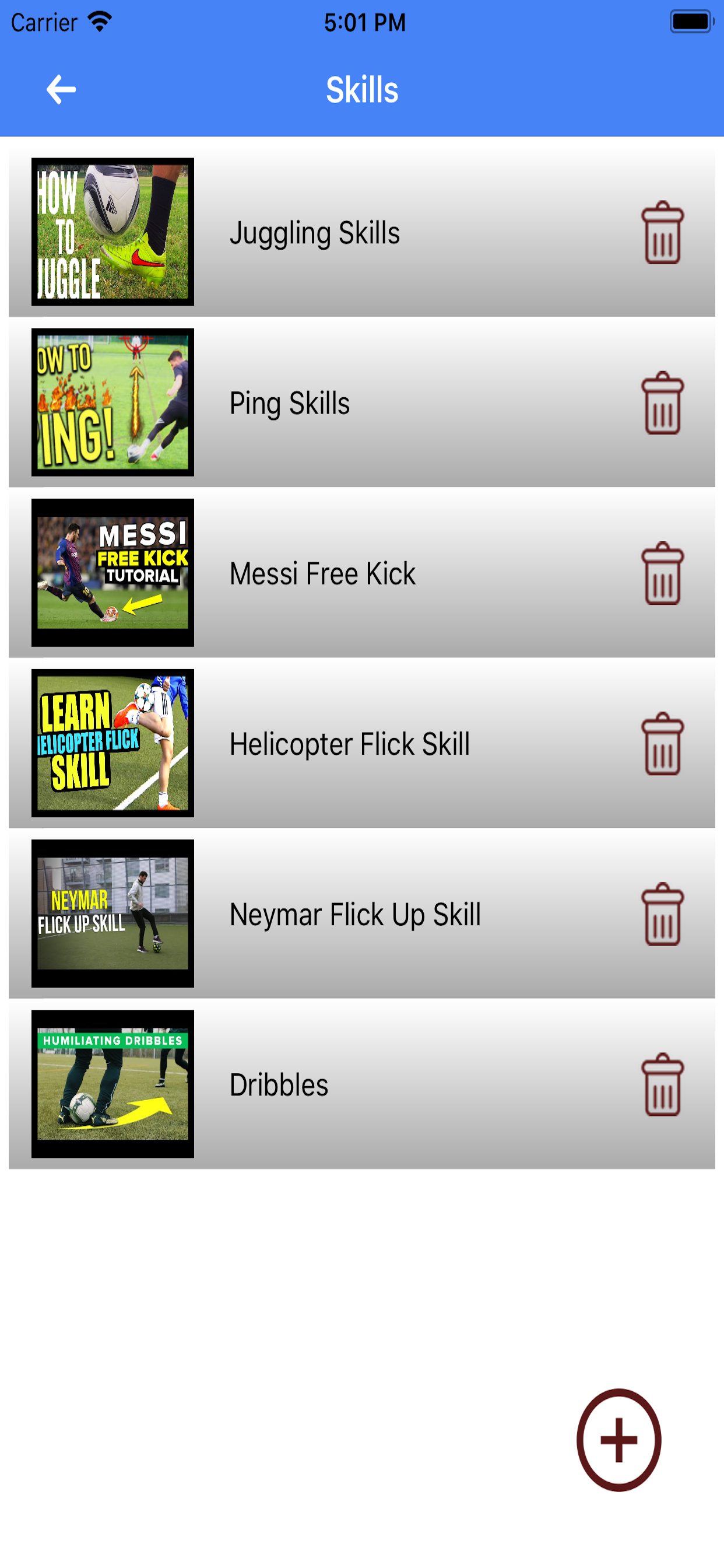Image resolution: width=724 pixels, height=1568 pixels.
Task: Delete Messi Free Kick
Action: [662, 573]
